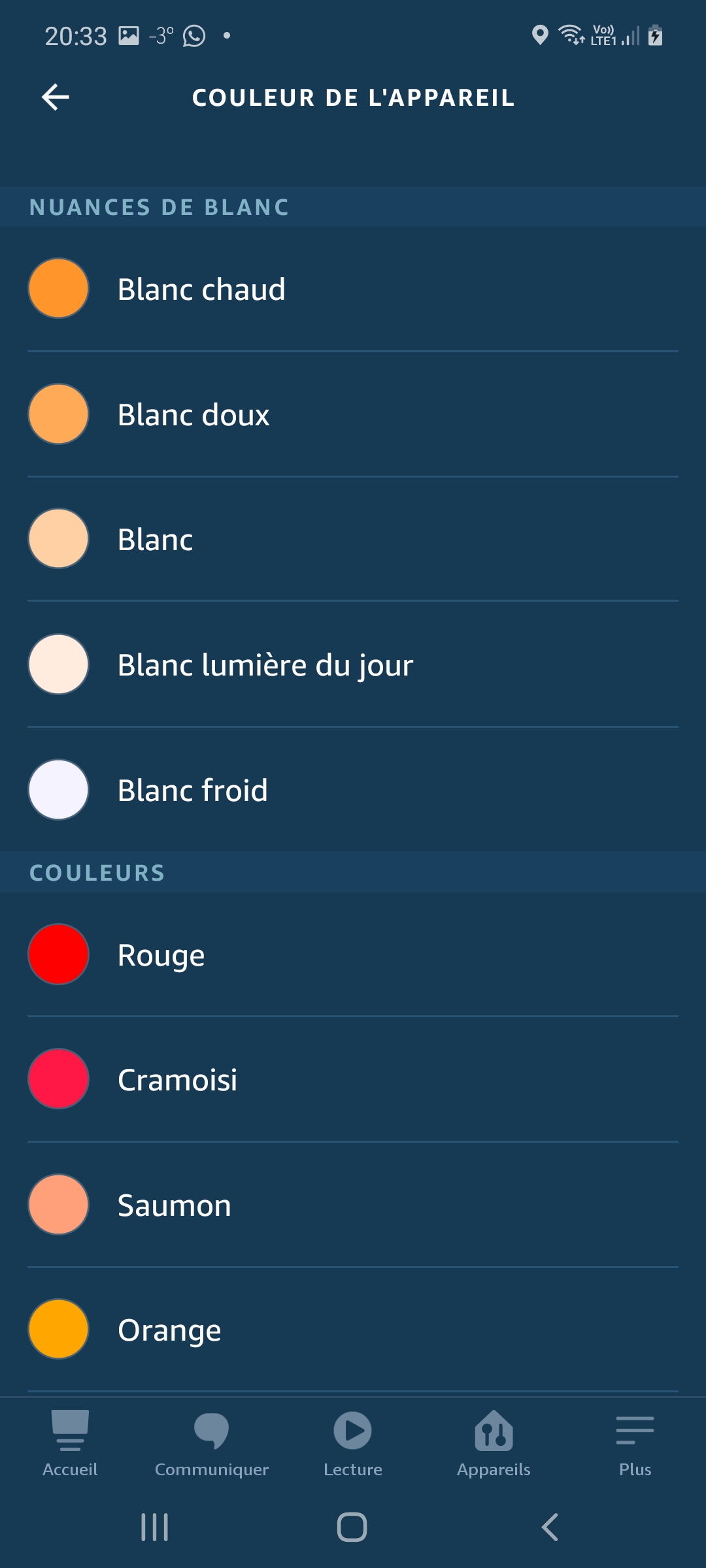Select Cramoisi from the colors list
The image size is (706, 1568).
pyautogui.click(x=353, y=1079)
